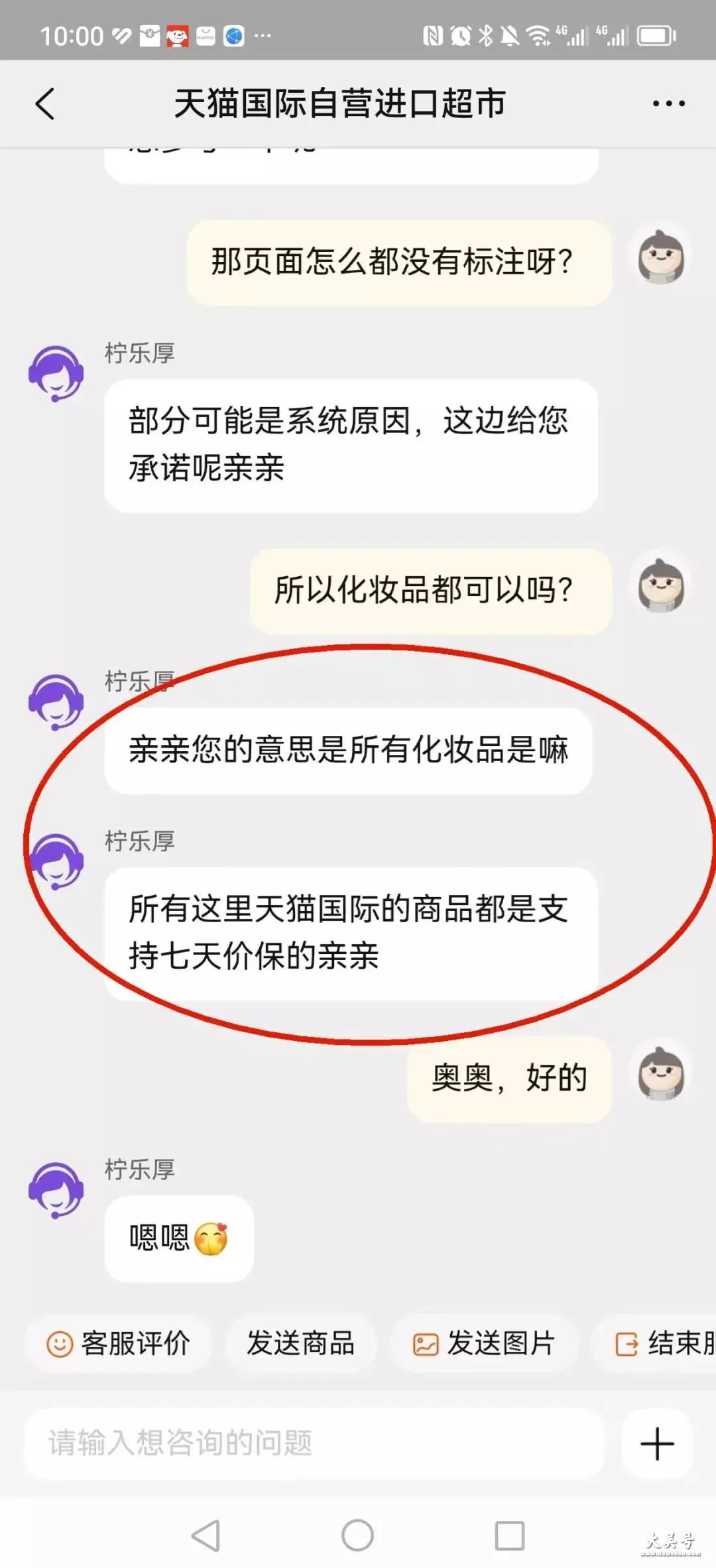Viewport: 716px width, 1568px height.
Task: Open the three-dot overflow menu
Action: click(668, 103)
